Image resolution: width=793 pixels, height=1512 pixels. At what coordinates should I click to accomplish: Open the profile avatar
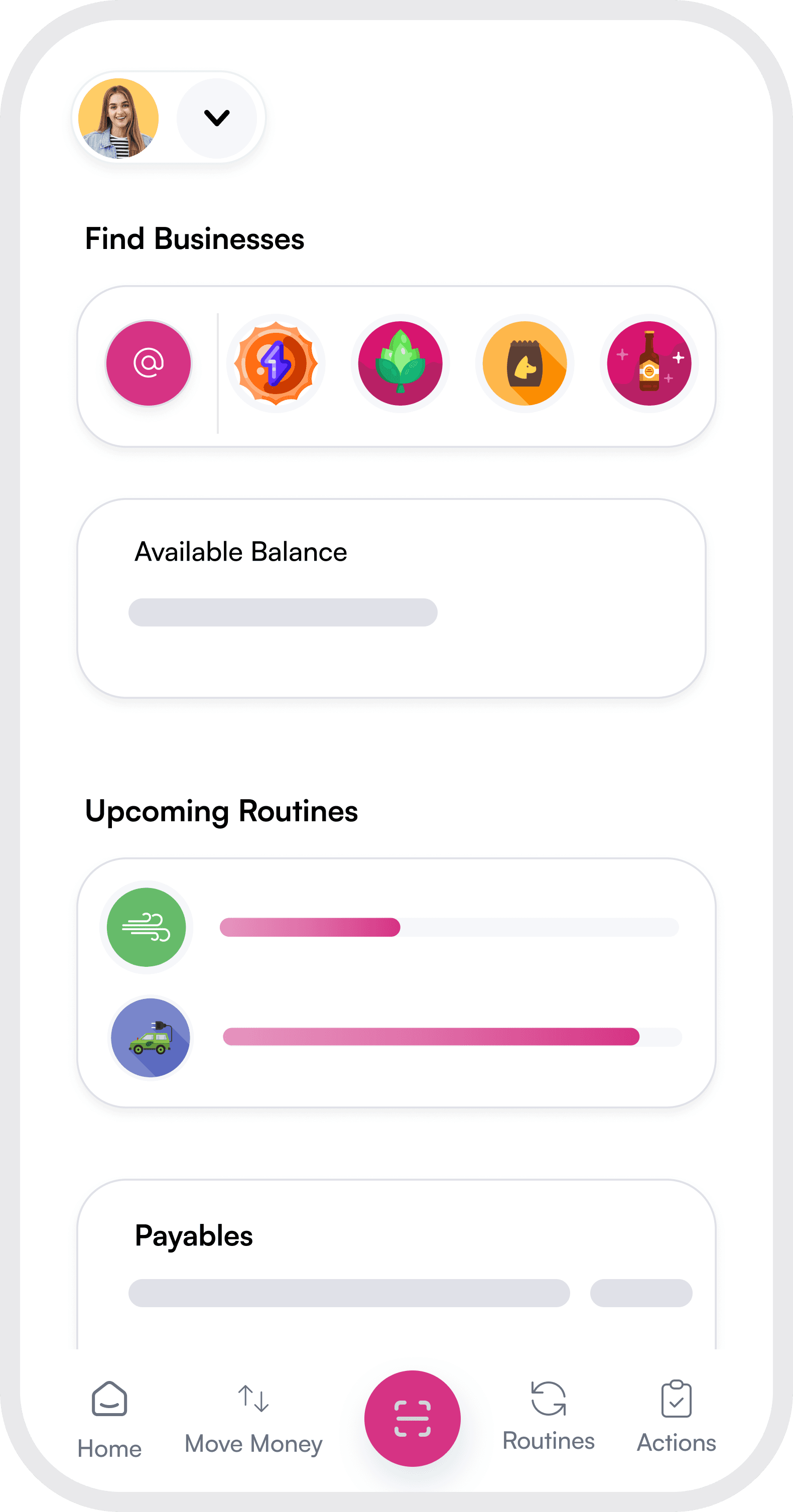tap(118, 118)
